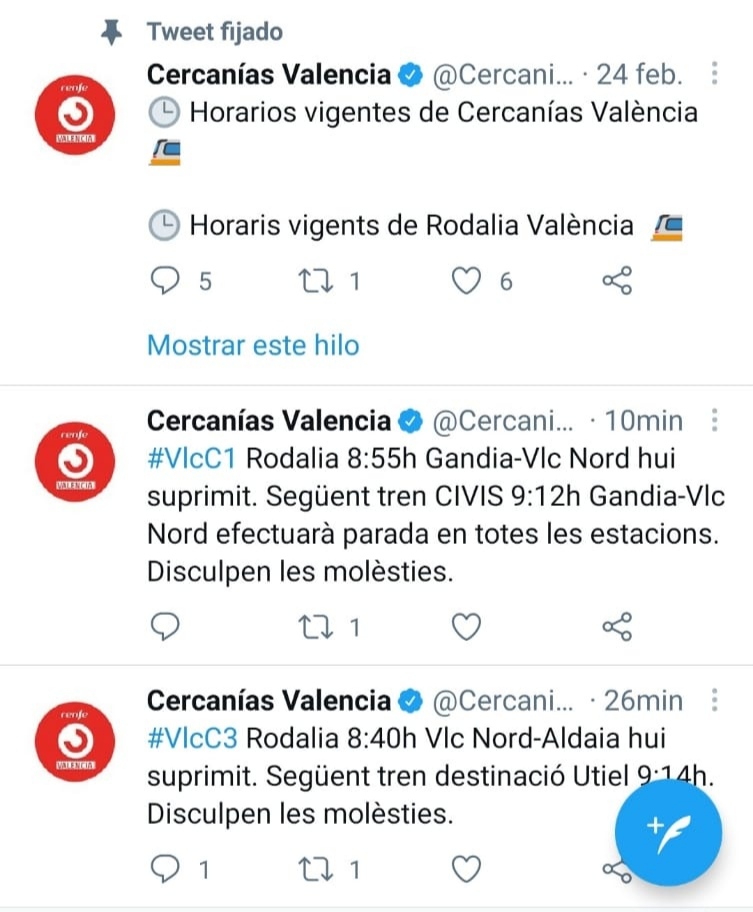Like the #VlcC3 Aldaia tweet
The image size is (753, 912).
tap(466, 870)
